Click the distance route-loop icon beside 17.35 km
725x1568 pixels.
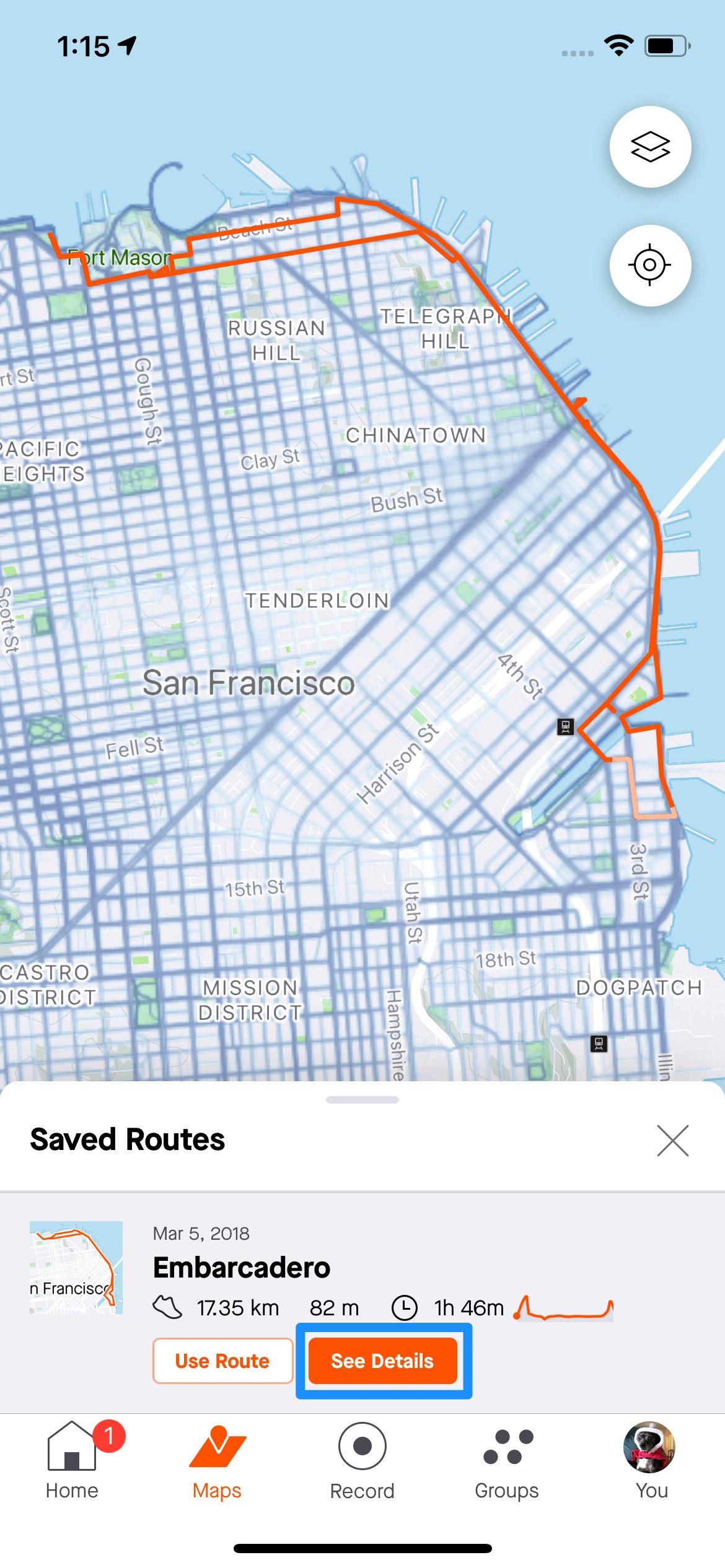167,1307
